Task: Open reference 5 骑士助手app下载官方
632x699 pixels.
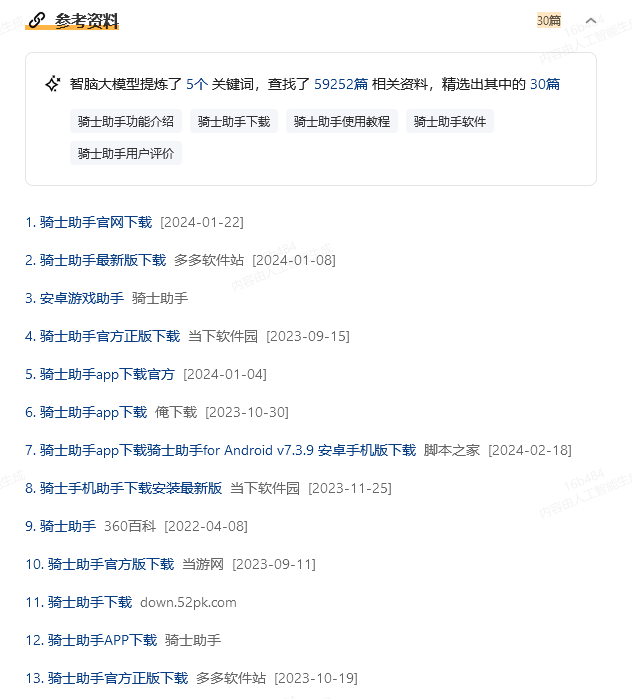Action: pos(107,374)
